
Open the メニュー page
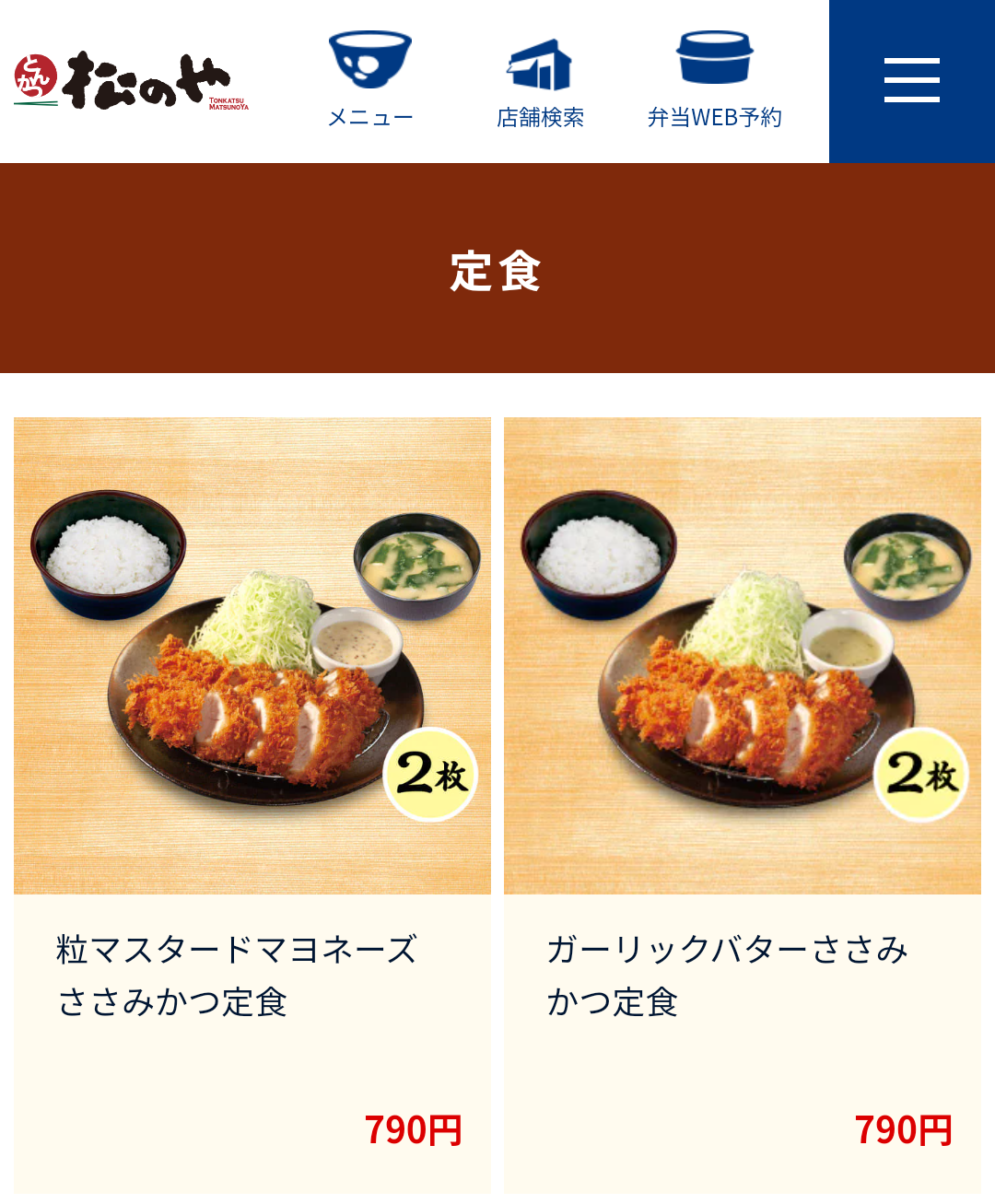point(370,81)
